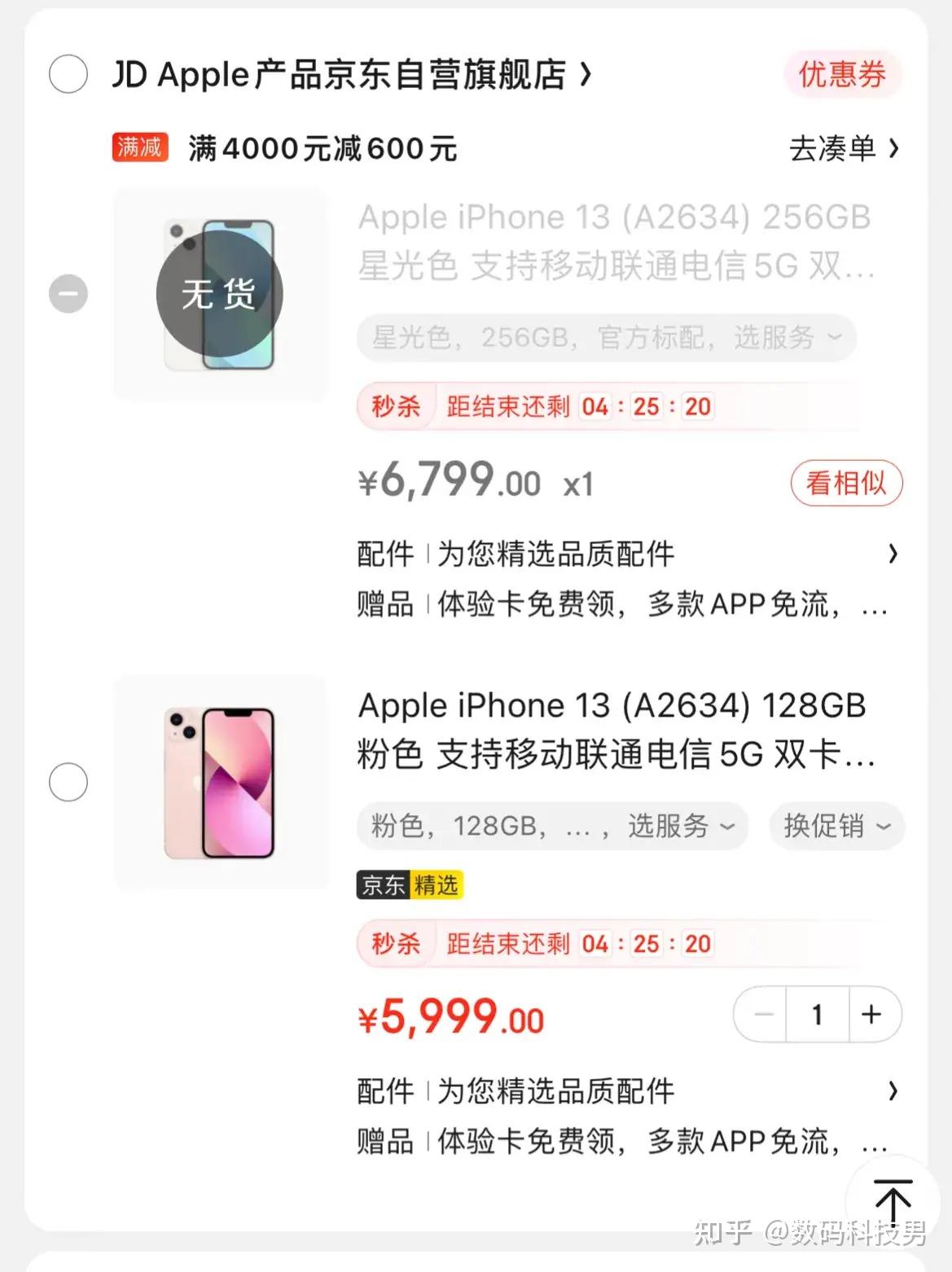952x1272 pixels.
Task: Click the minus icon beside the out-of-stock iPhone
Action: pyautogui.click(x=68, y=292)
